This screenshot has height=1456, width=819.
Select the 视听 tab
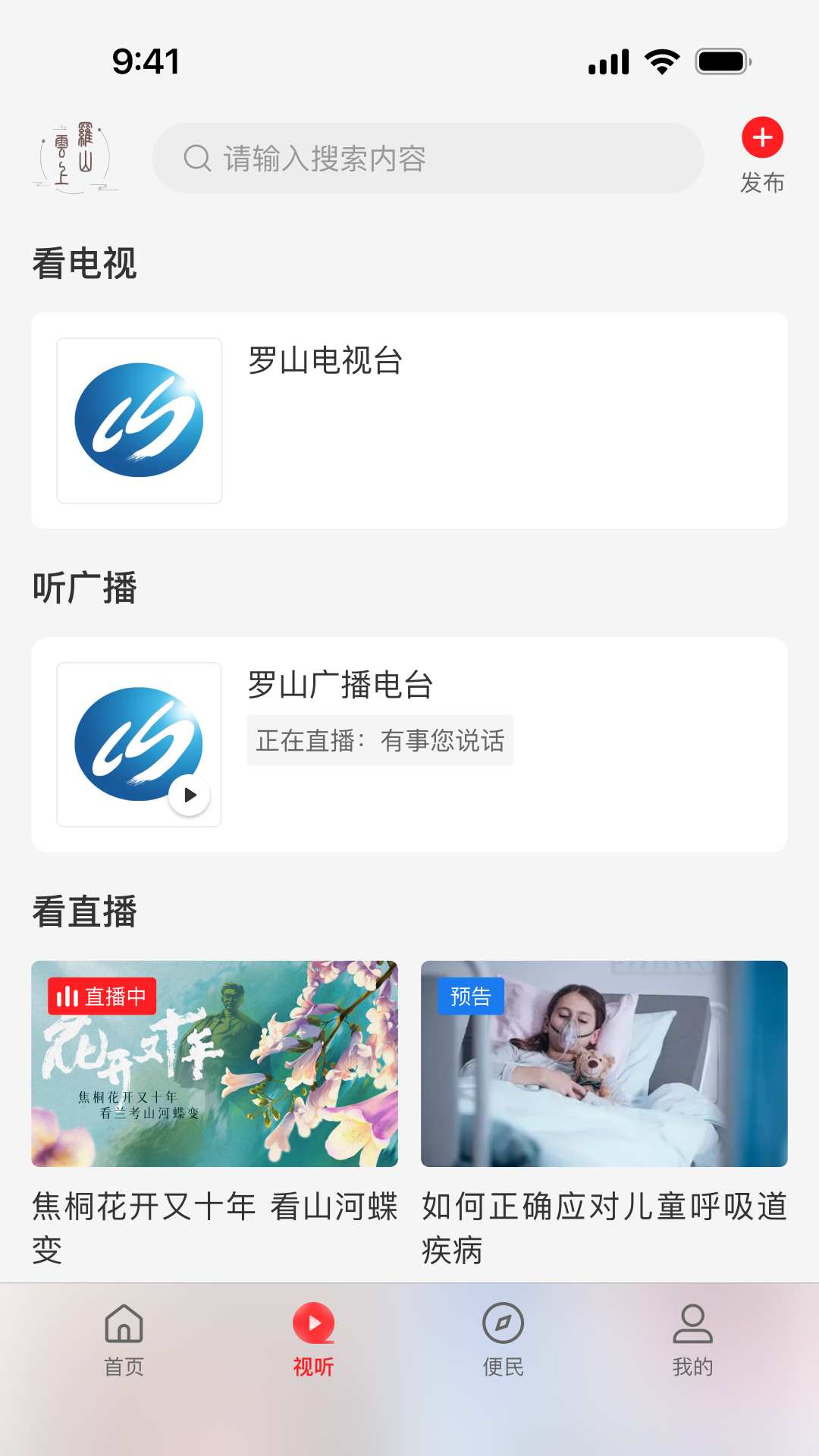[314, 1339]
